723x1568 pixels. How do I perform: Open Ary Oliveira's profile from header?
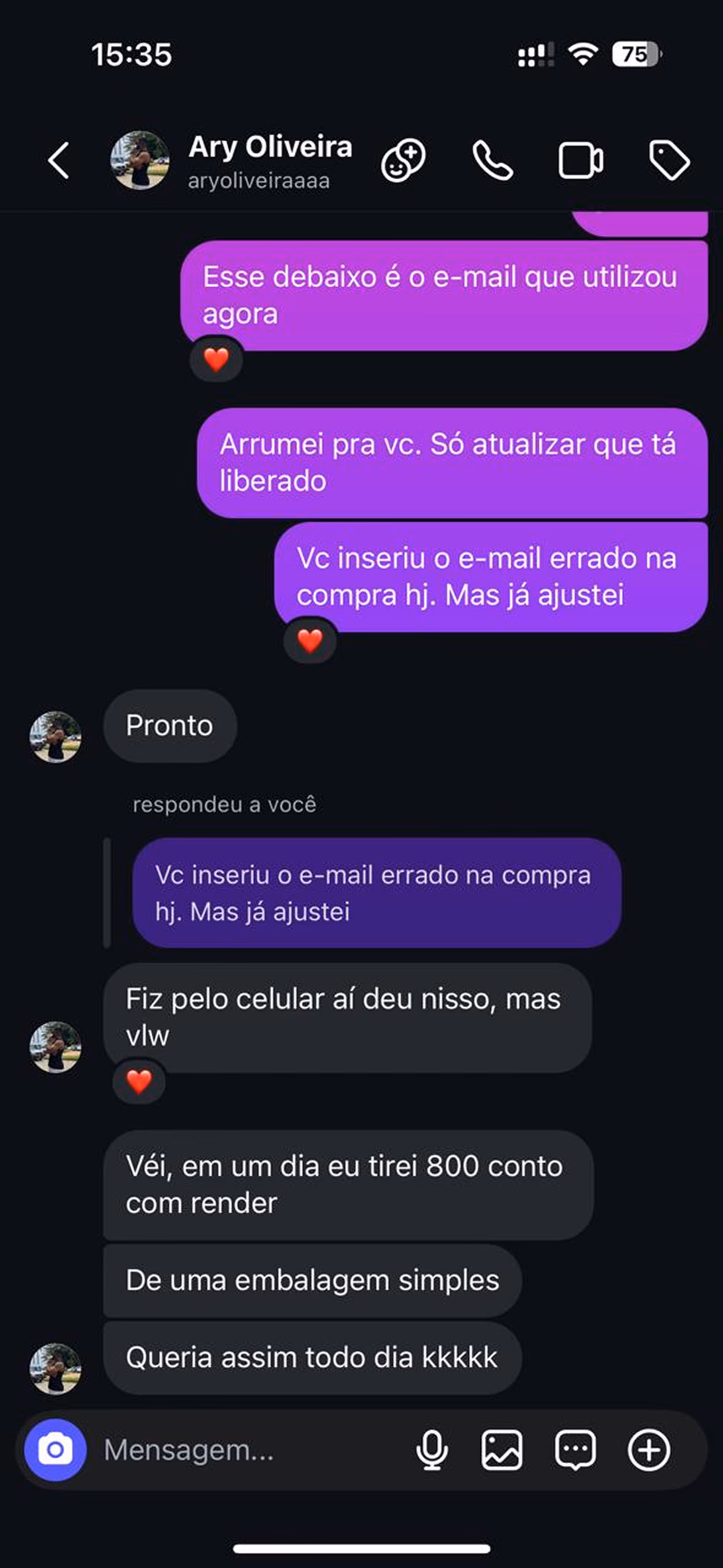coord(270,161)
